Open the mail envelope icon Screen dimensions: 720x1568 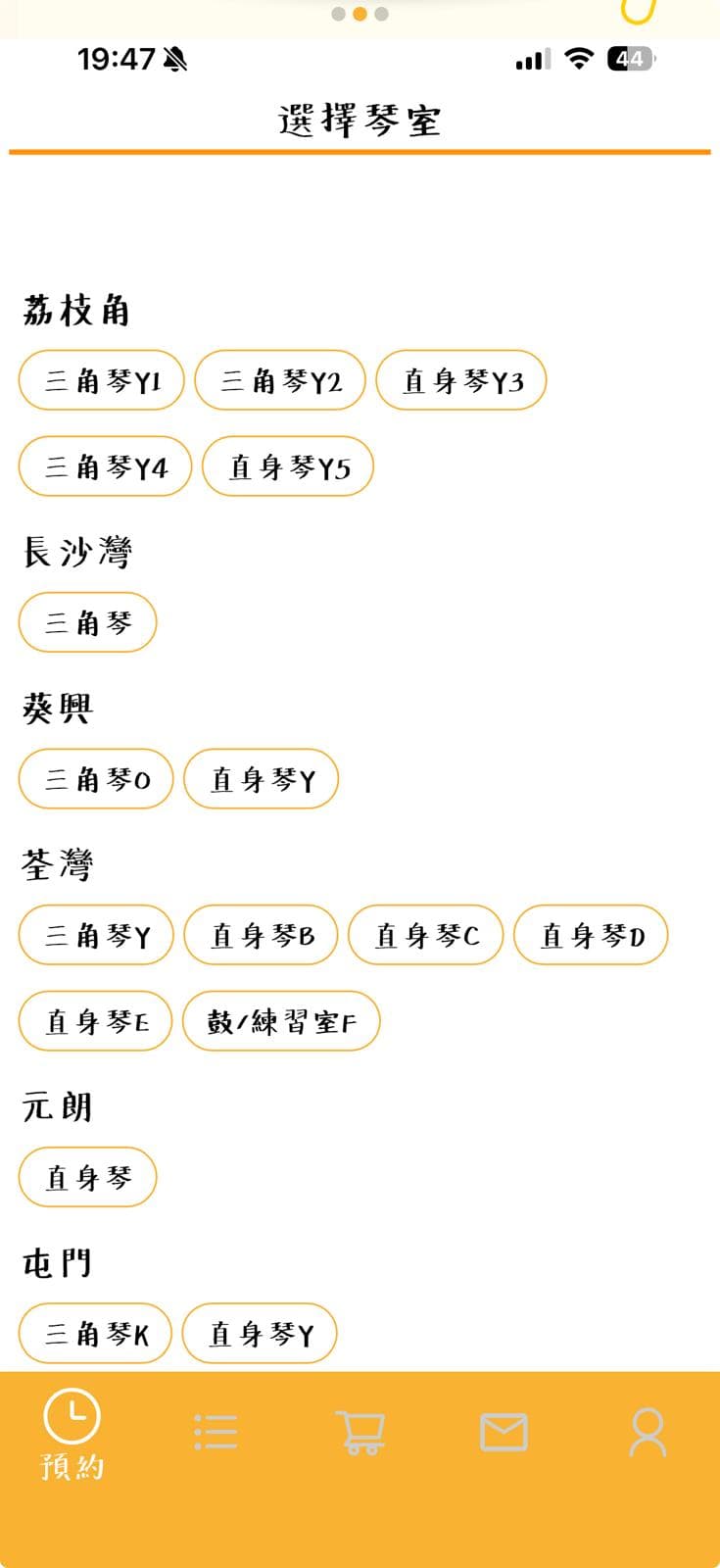(x=504, y=1431)
